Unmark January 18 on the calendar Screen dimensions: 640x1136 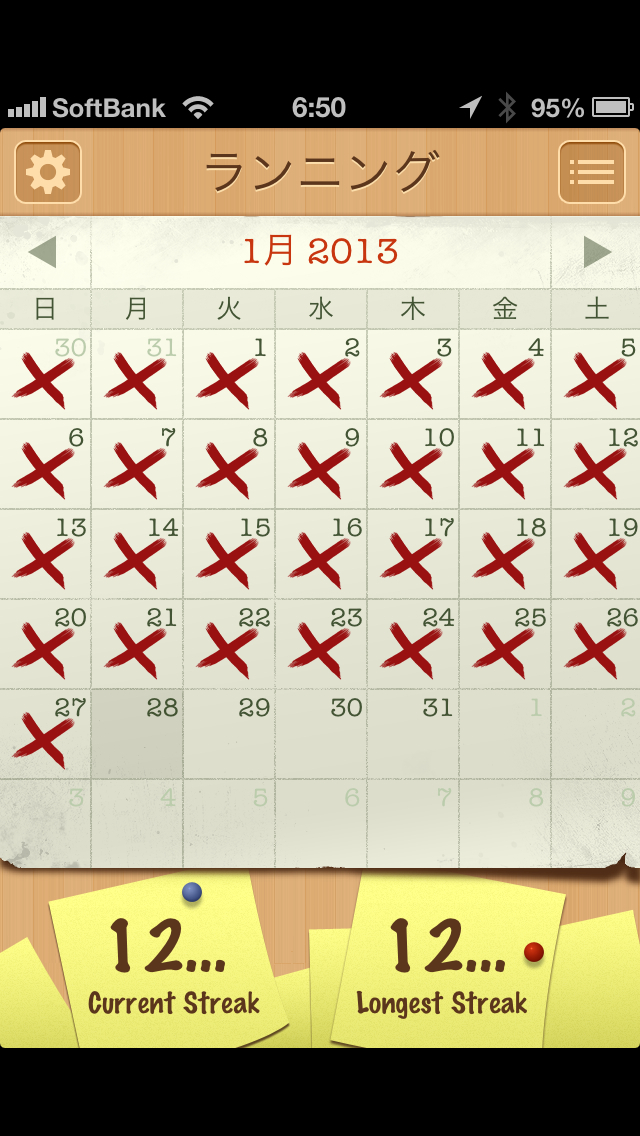(x=505, y=554)
